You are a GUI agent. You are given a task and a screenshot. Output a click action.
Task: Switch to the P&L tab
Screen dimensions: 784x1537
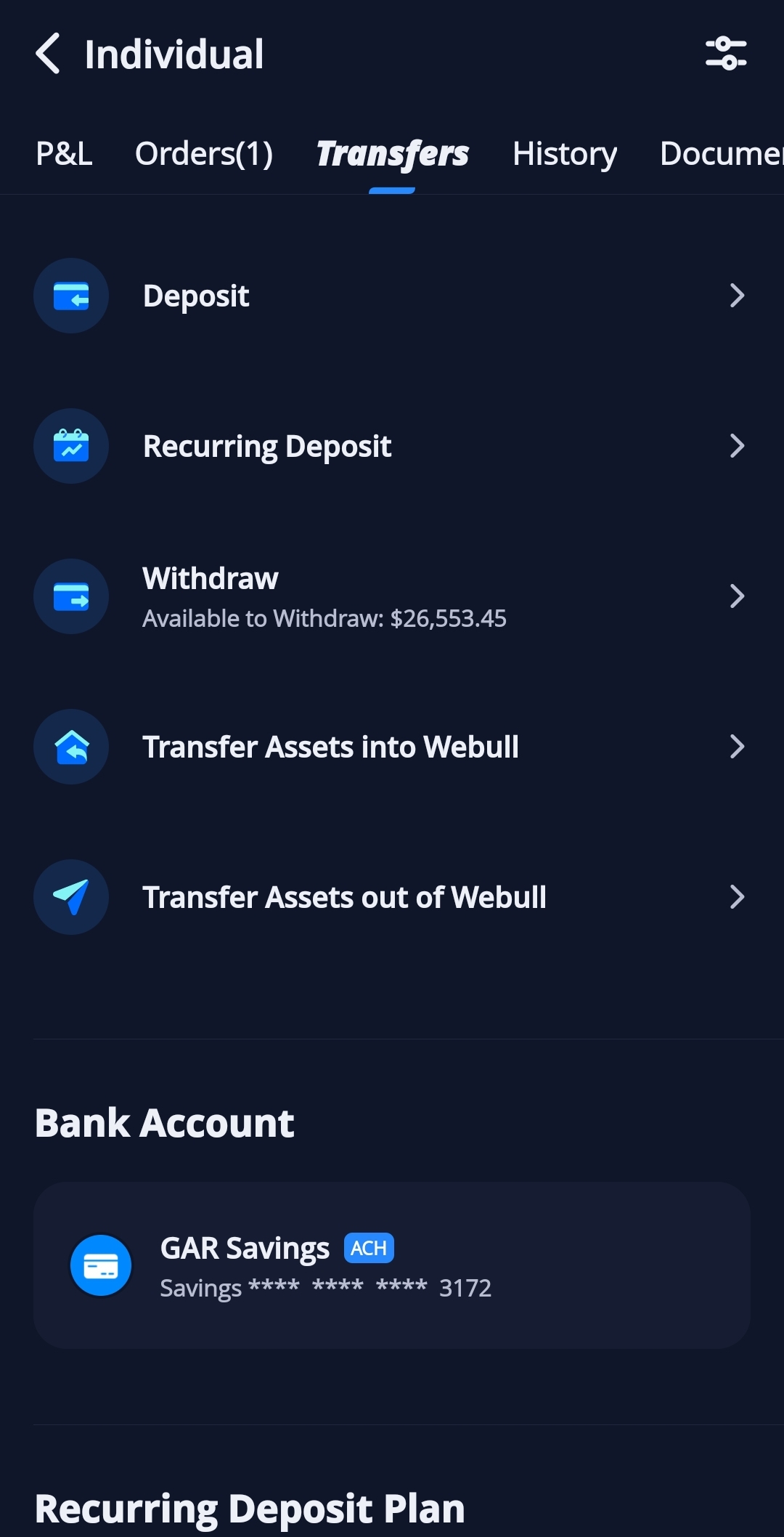click(64, 154)
